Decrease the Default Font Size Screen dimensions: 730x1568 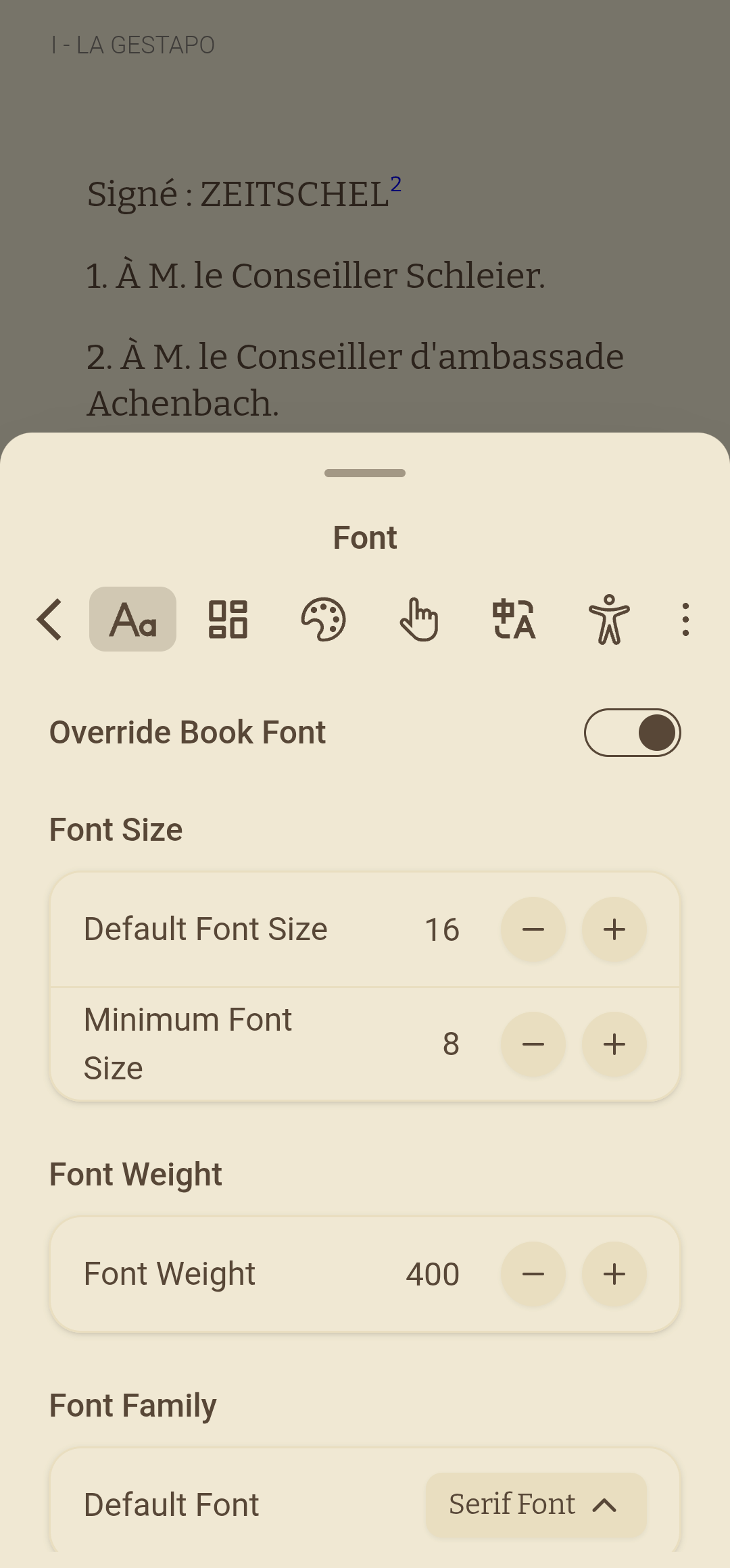click(533, 929)
